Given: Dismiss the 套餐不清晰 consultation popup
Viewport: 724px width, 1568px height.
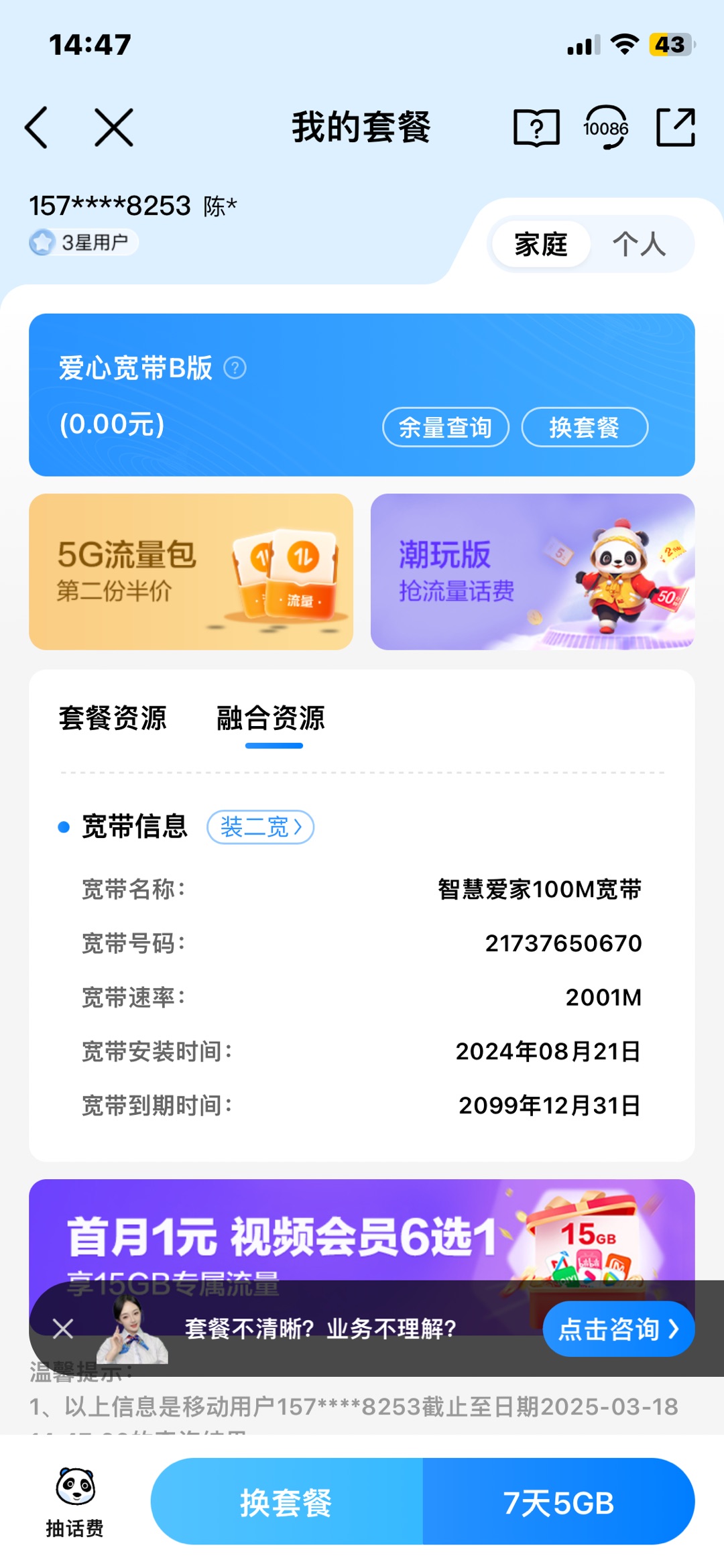Looking at the screenshot, I should coord(63,1328).
